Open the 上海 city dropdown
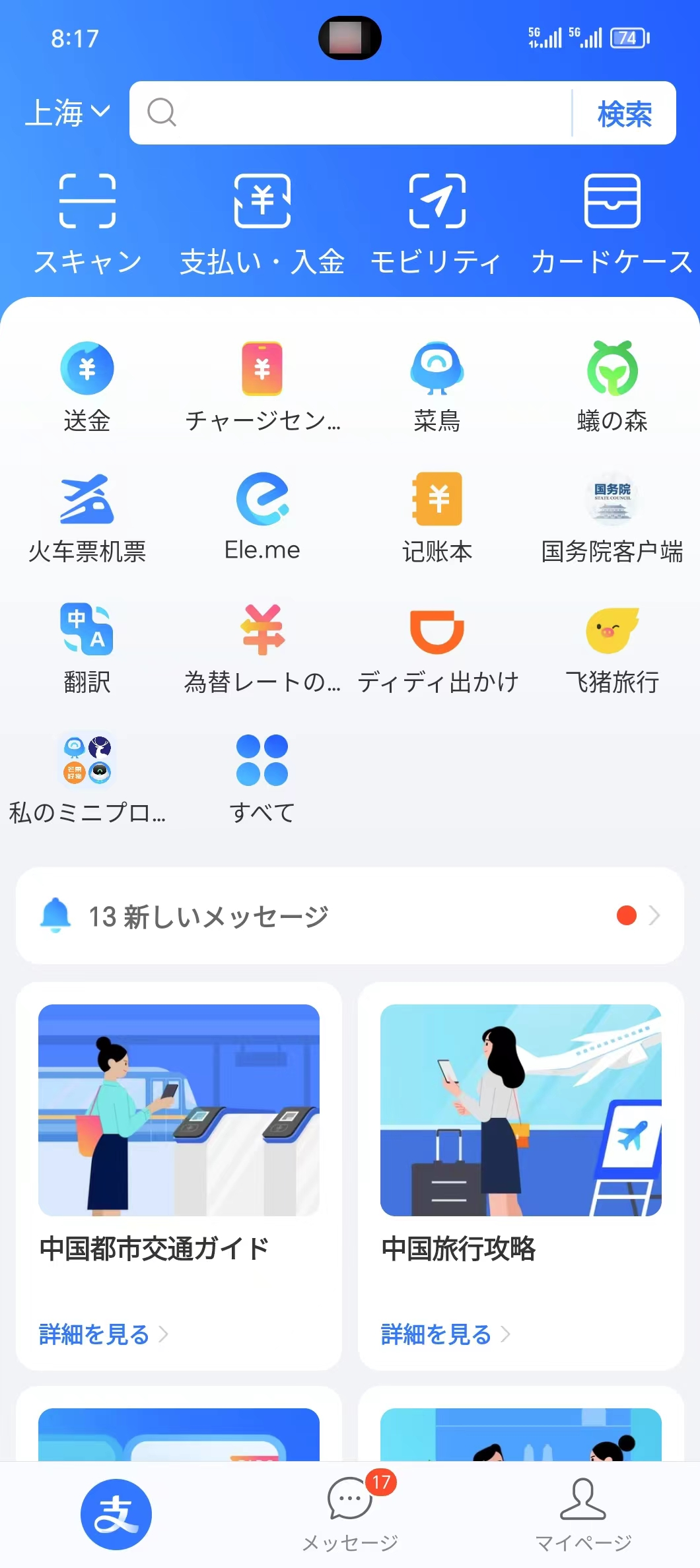 pos(67,113)
